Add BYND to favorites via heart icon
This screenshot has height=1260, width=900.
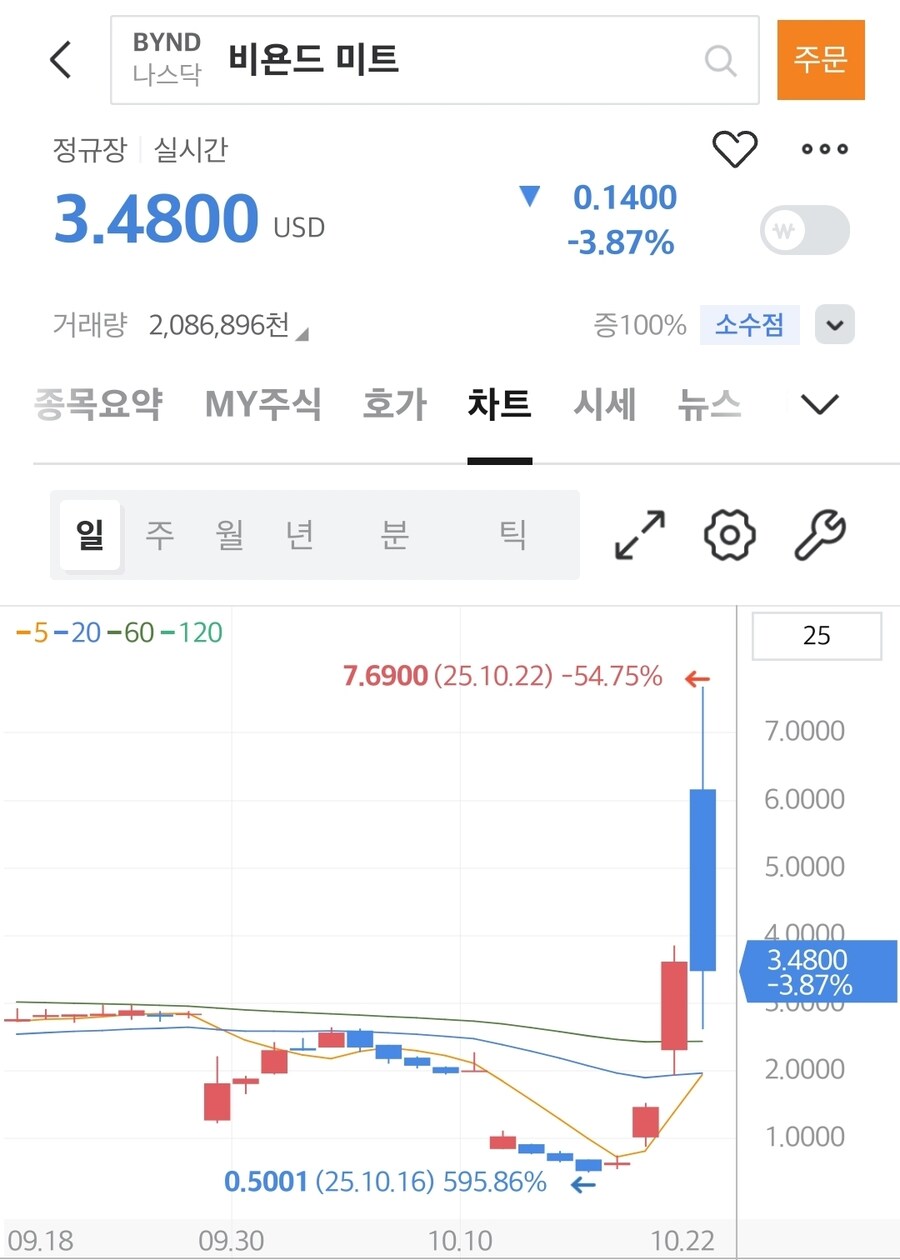pos(735,148)
